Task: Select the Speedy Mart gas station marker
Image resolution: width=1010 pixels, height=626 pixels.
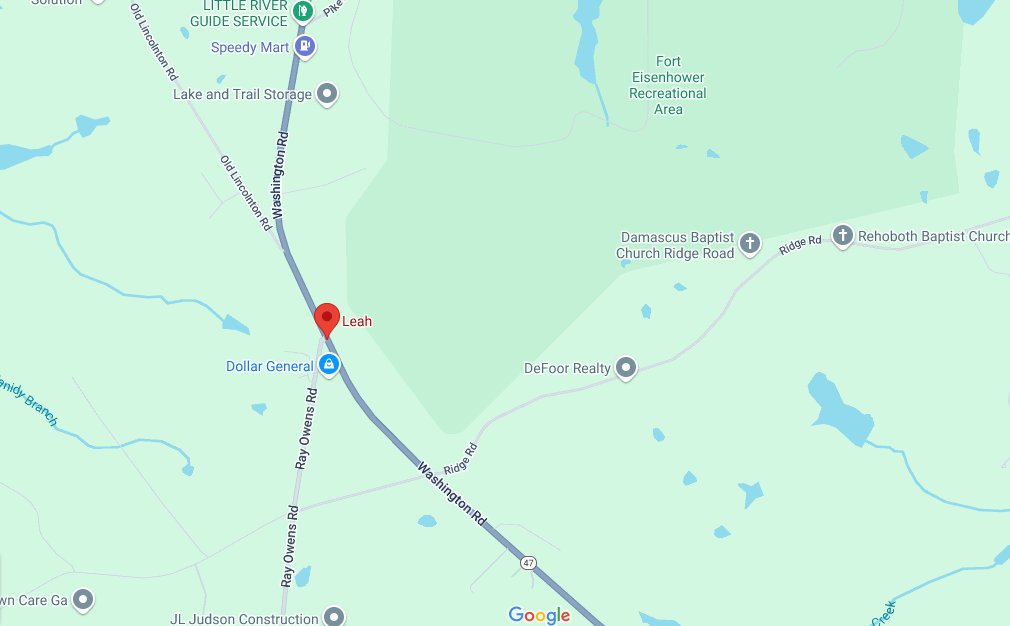Action: tap(306, 46)
